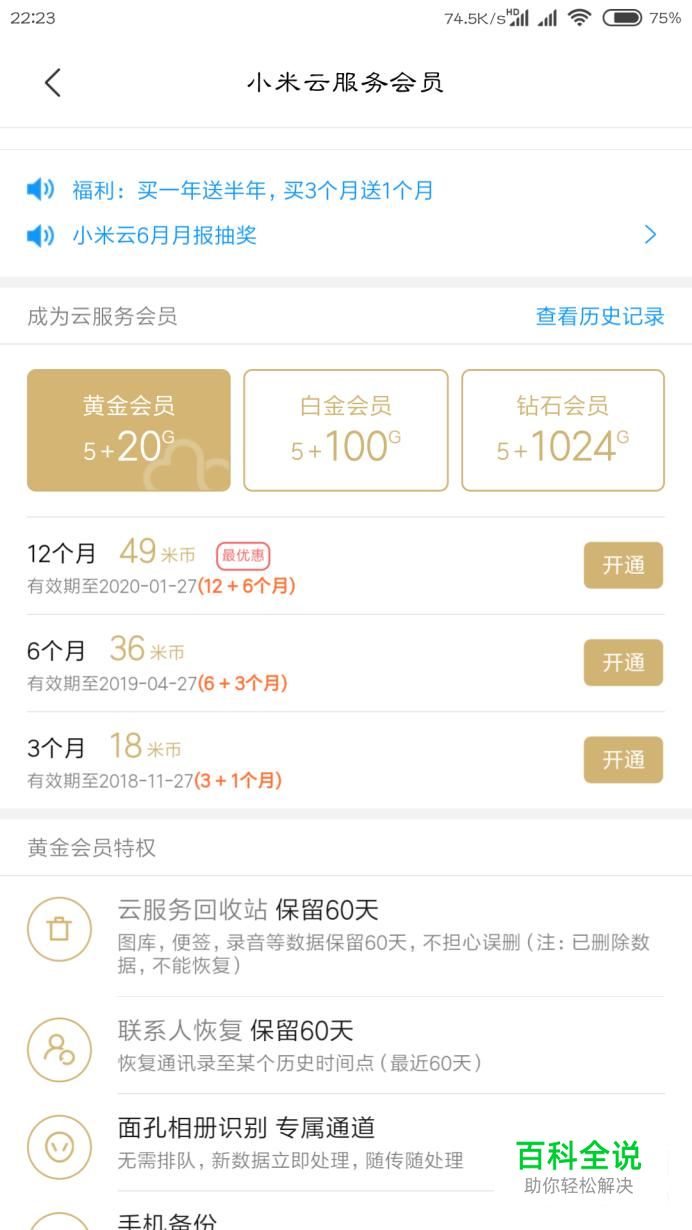Select the 黄金会员 5+20G plan

pos(129,430)
